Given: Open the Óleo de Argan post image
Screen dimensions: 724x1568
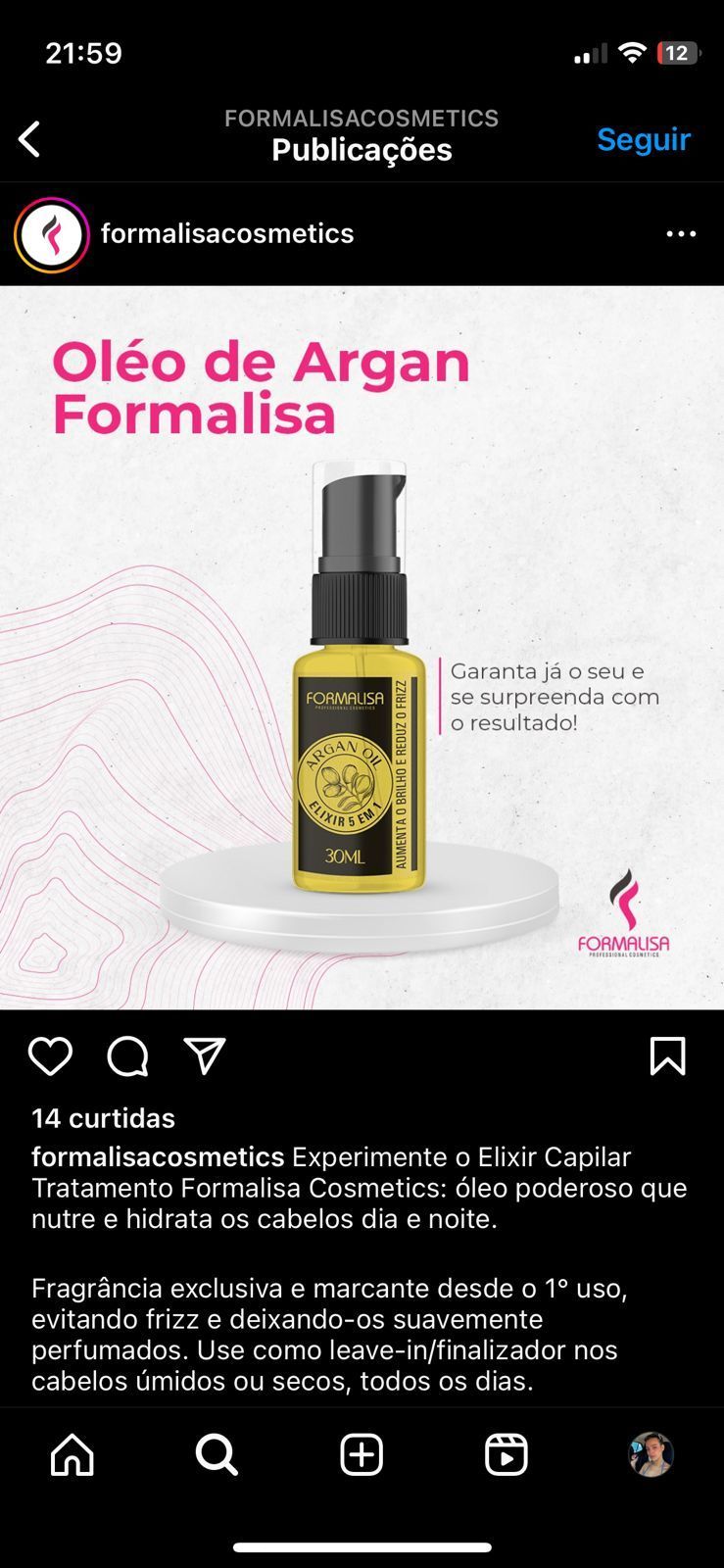Looking at the screenshot, I should point(362,647).
